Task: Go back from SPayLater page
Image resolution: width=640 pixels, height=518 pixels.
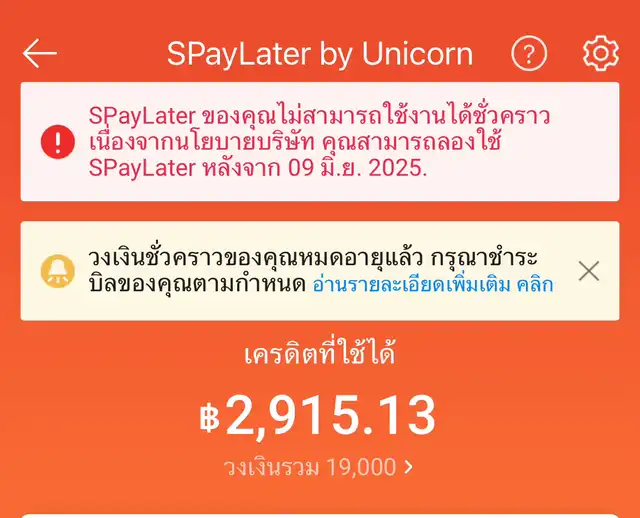Action: pyautogui.click(x=40, y=54)
